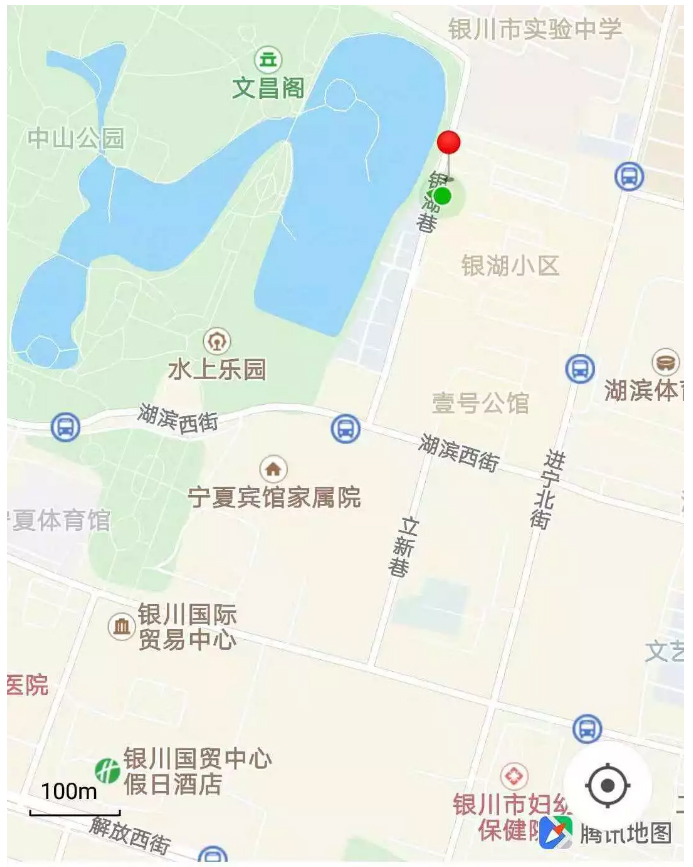693x867 pixels.
Task: Select 宁夏宾馆家属院 on the map
Action: pos(272,469)
